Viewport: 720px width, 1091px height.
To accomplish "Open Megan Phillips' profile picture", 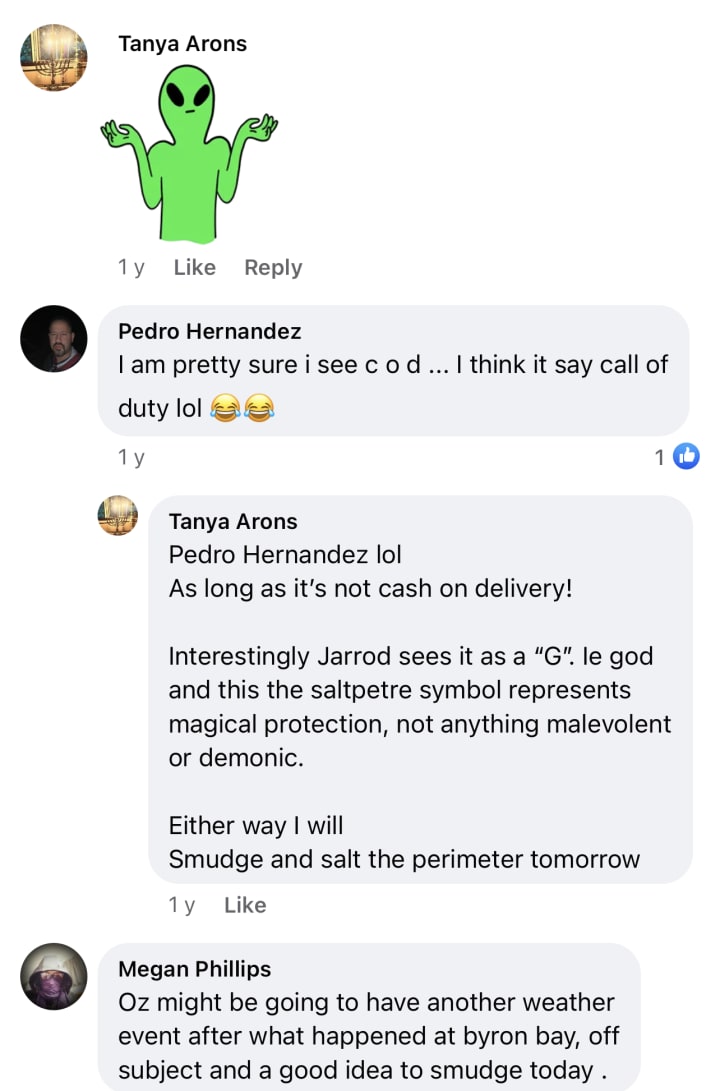I will pos(54,976).
